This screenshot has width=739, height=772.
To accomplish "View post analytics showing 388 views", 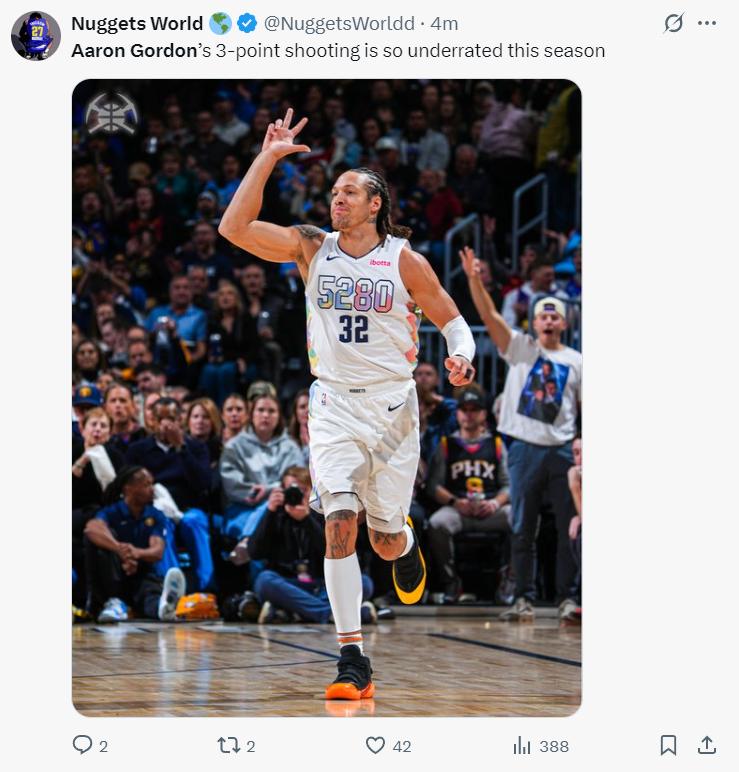I will tap(522, 745).
